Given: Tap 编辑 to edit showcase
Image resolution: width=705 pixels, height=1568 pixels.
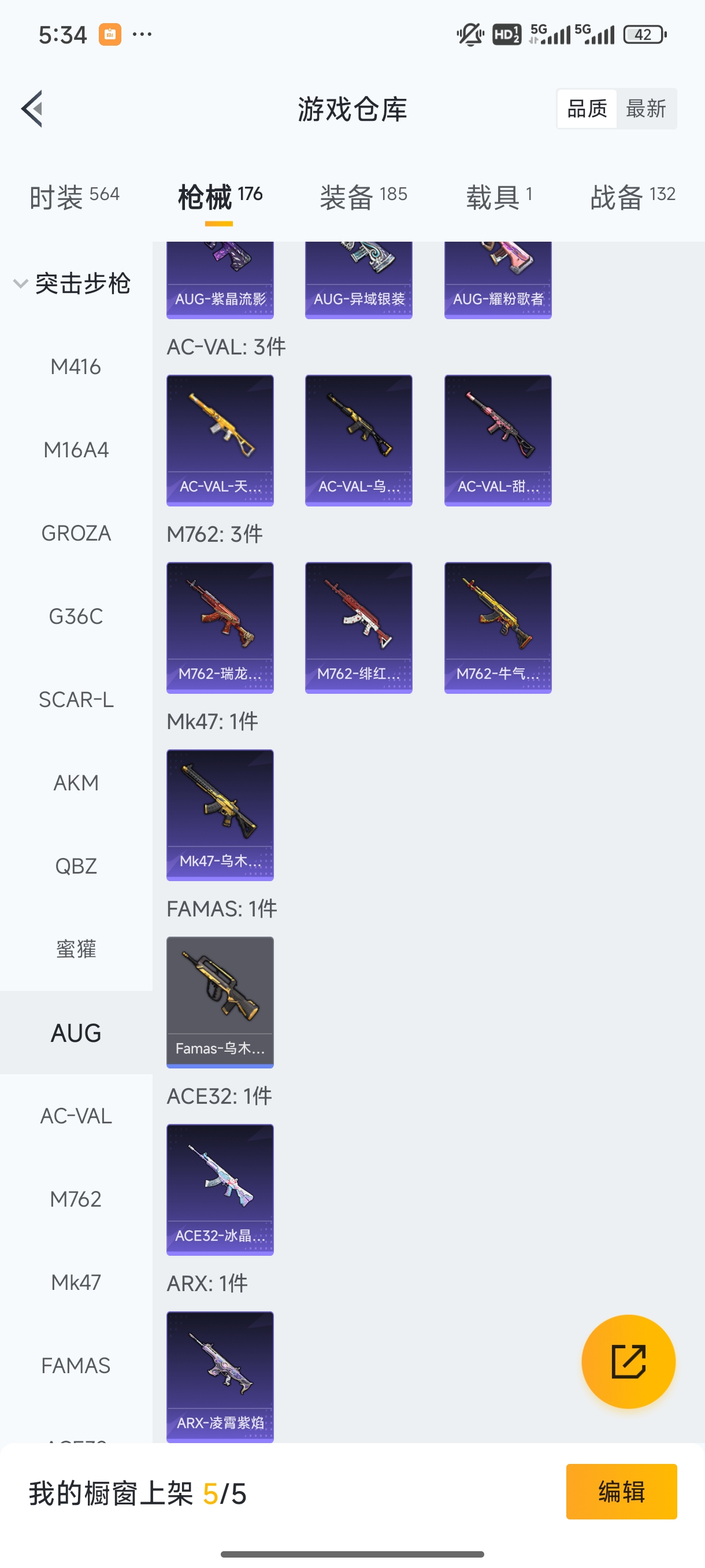Looking at the screenshot, I should point(621,1492).
